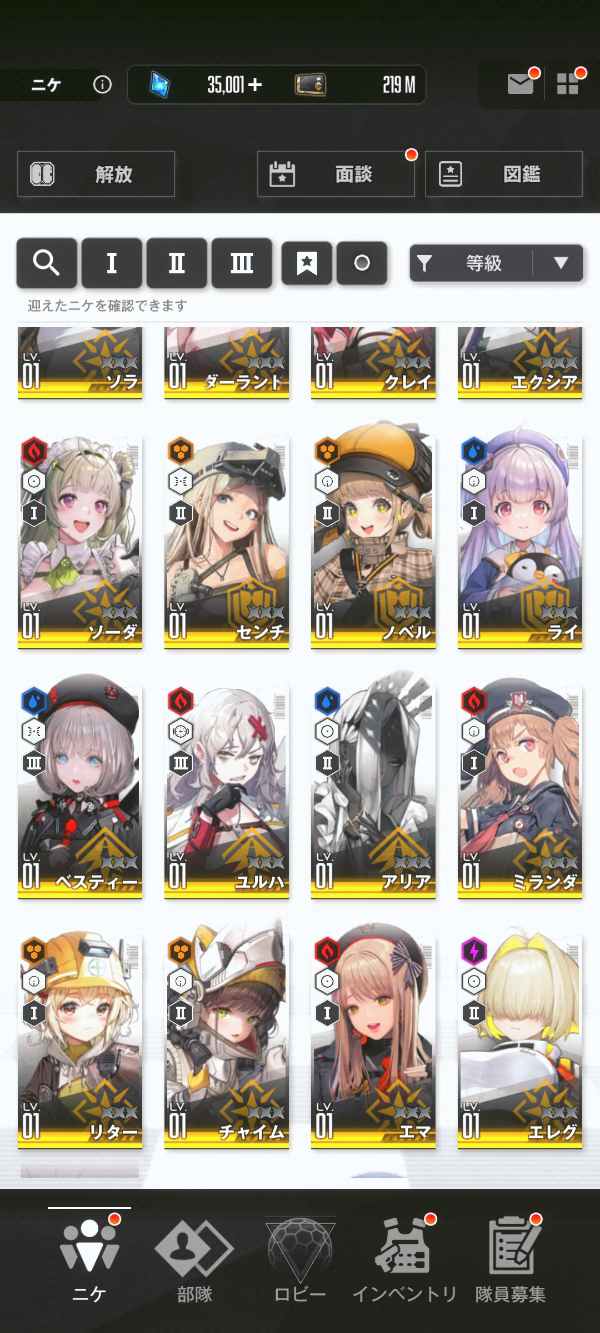Open the mail inbox icon
The image size is (600, 1333).
point(520,85)
